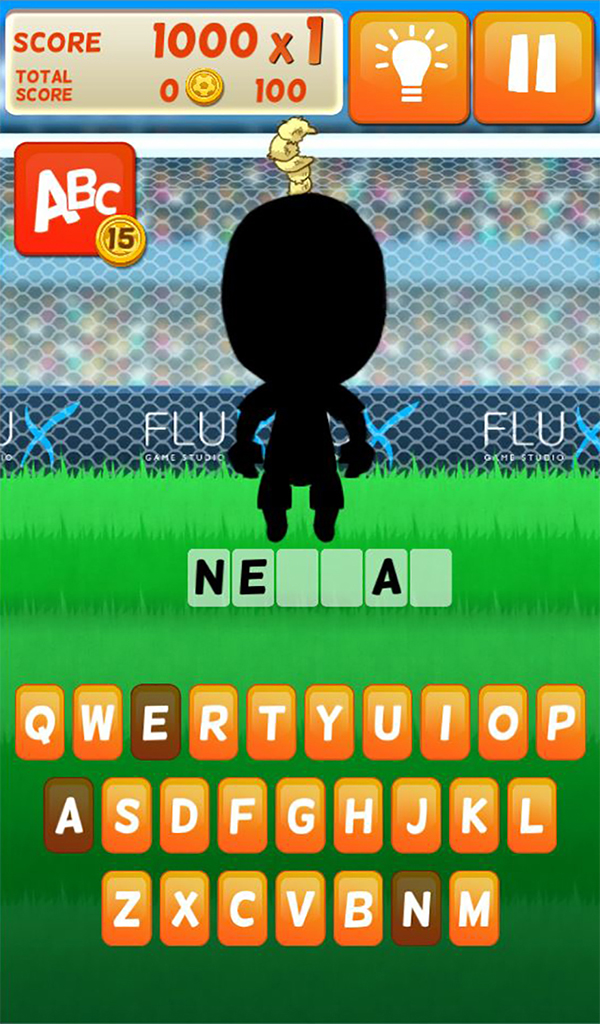
Task: Pick the letter T on the keyboard
Action: point(271,722)
